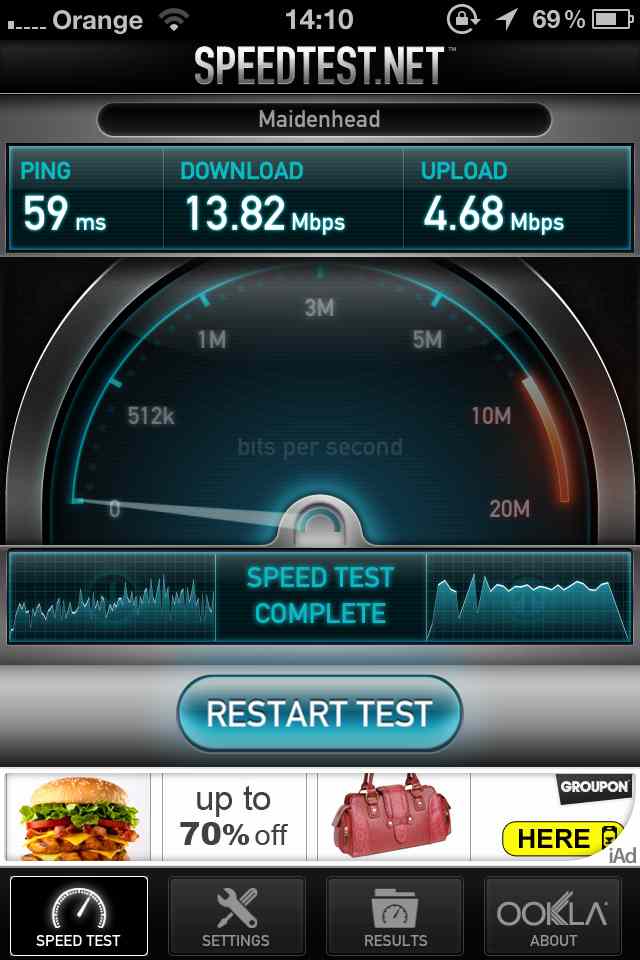Screen dimensions: 640x960
Task: Switch to the Settings tab
Action: pyautogui.click(x=236, y=915)
